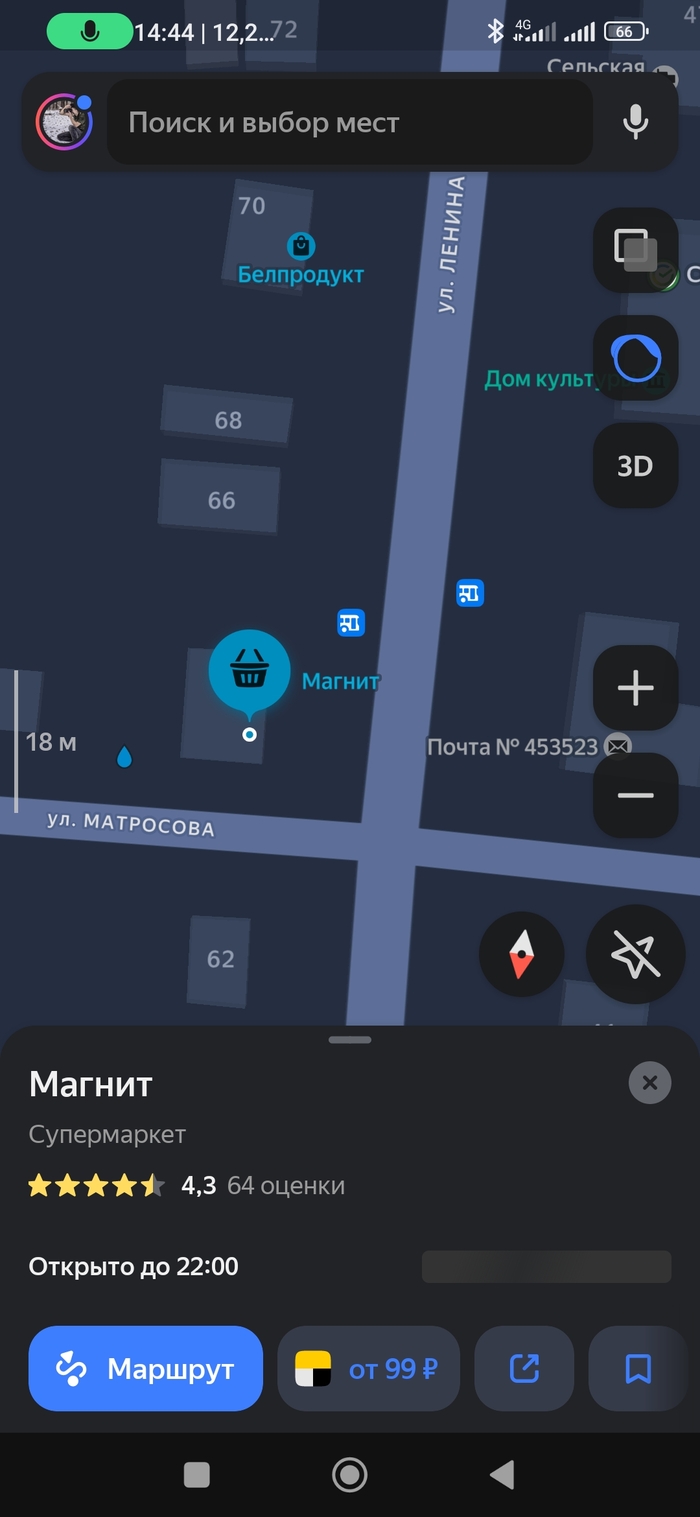The height and width of the screenshot is (1517, 700).
Task: Zoom in on the map
Action: (x=635, y=688)
